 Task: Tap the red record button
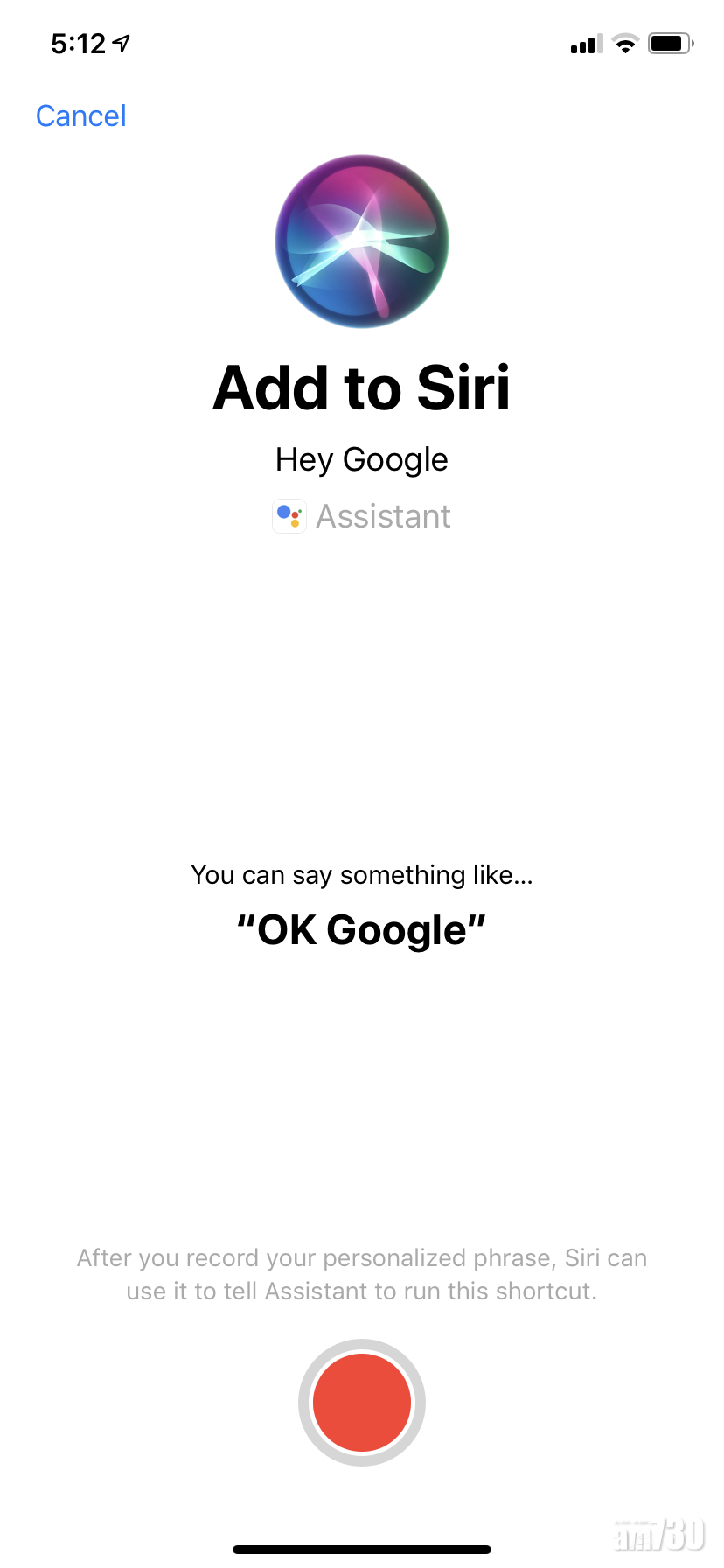(362, 1402)
